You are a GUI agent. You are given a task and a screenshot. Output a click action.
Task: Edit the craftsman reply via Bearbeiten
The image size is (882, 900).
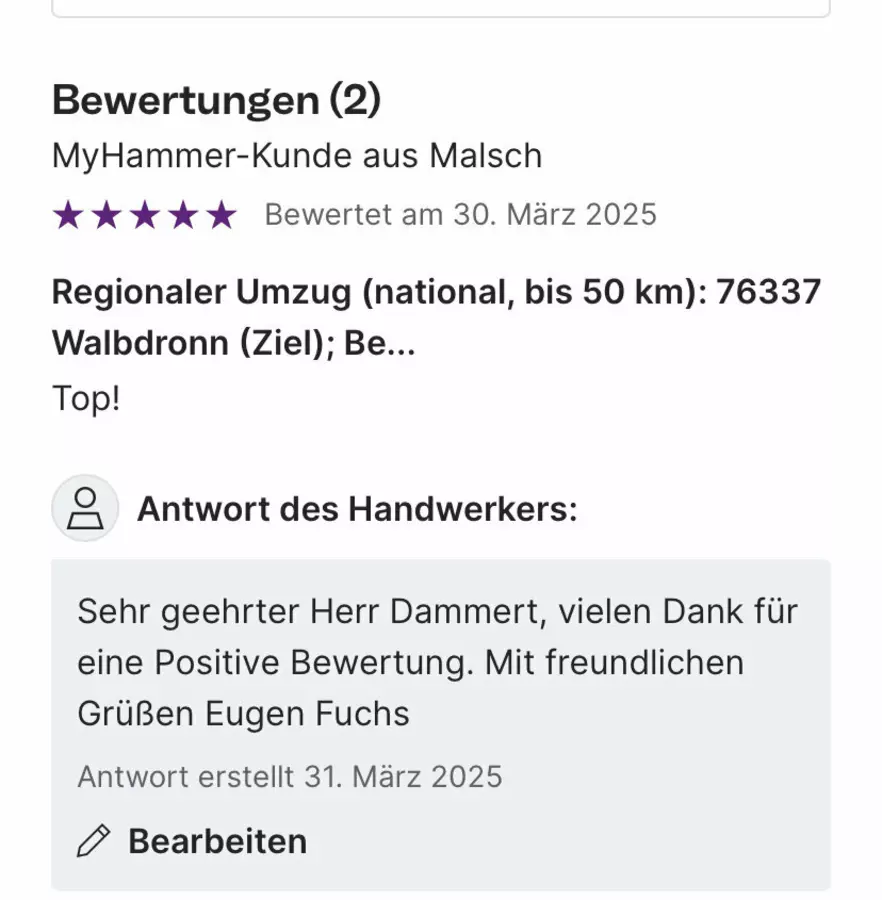pyautogui.click(x=193, y=841)
